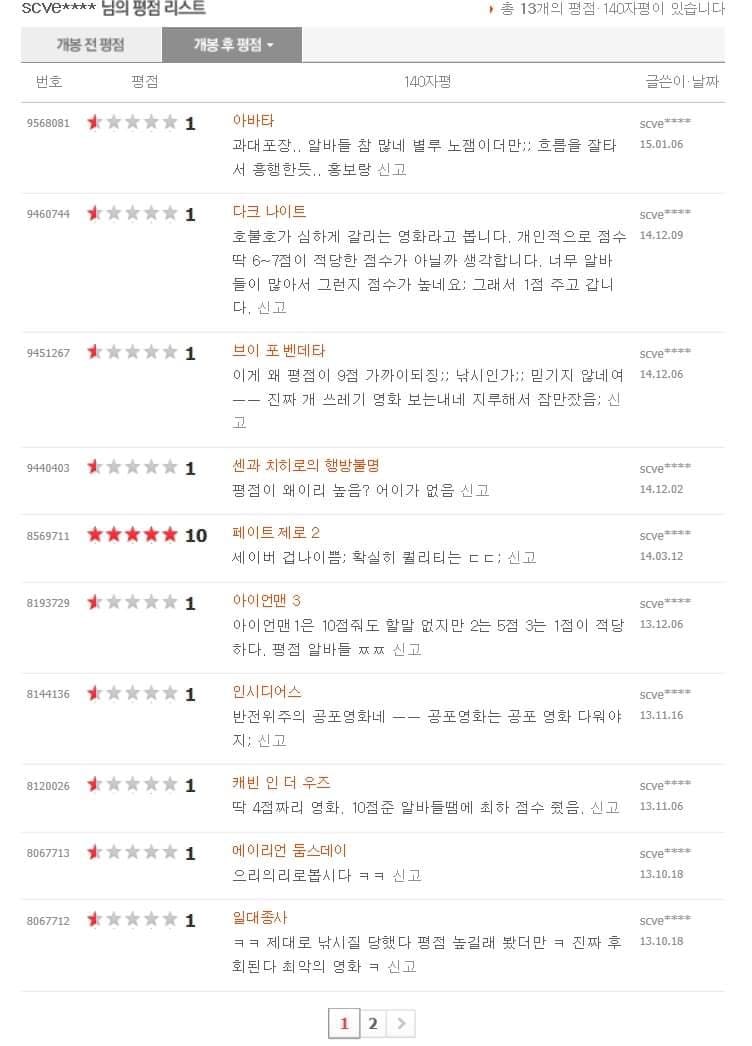Switch to the 개봉 전 평점 tab
Screen dimensions: 752x1046
click(89, 44)
